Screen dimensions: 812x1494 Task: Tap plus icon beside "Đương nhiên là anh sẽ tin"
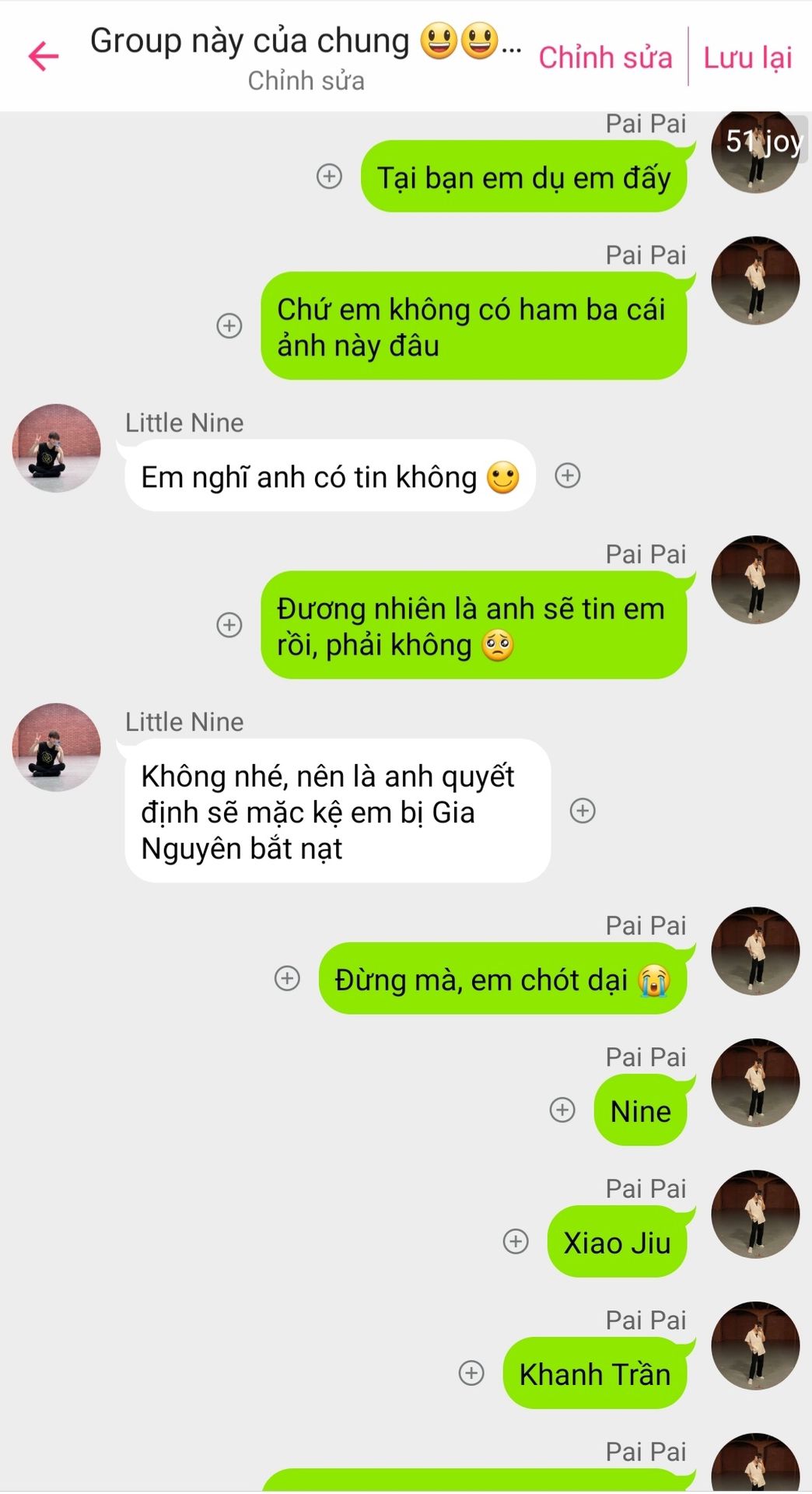click(x=229, y=625)
